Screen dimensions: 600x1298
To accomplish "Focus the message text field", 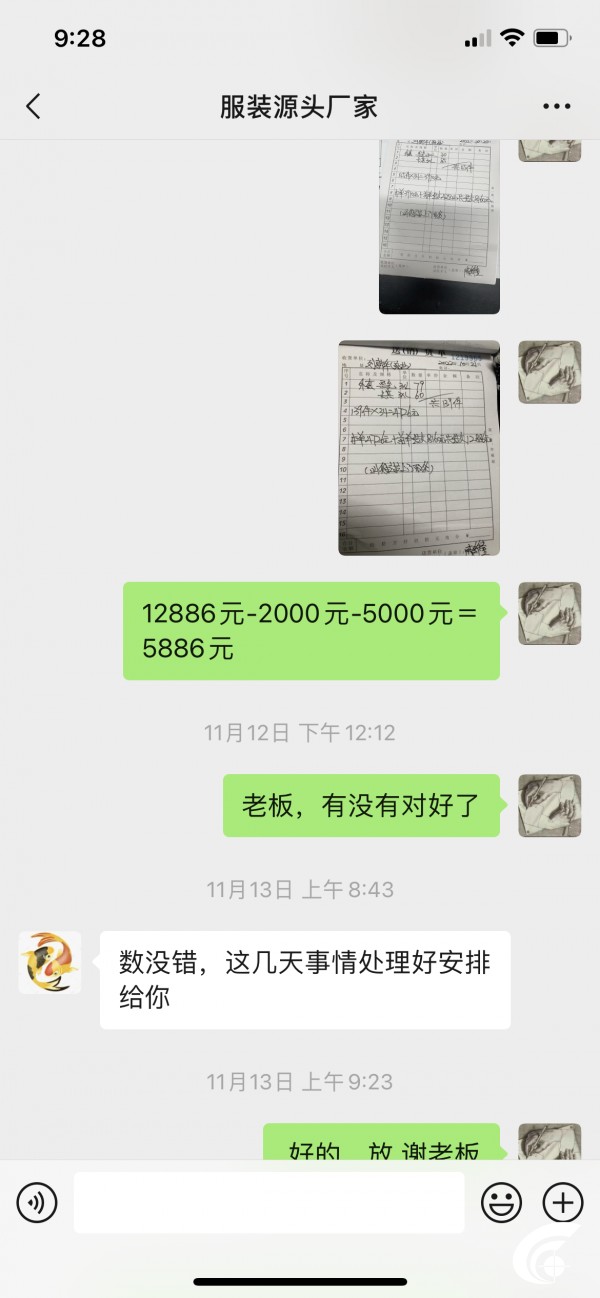I will 269,1202.
